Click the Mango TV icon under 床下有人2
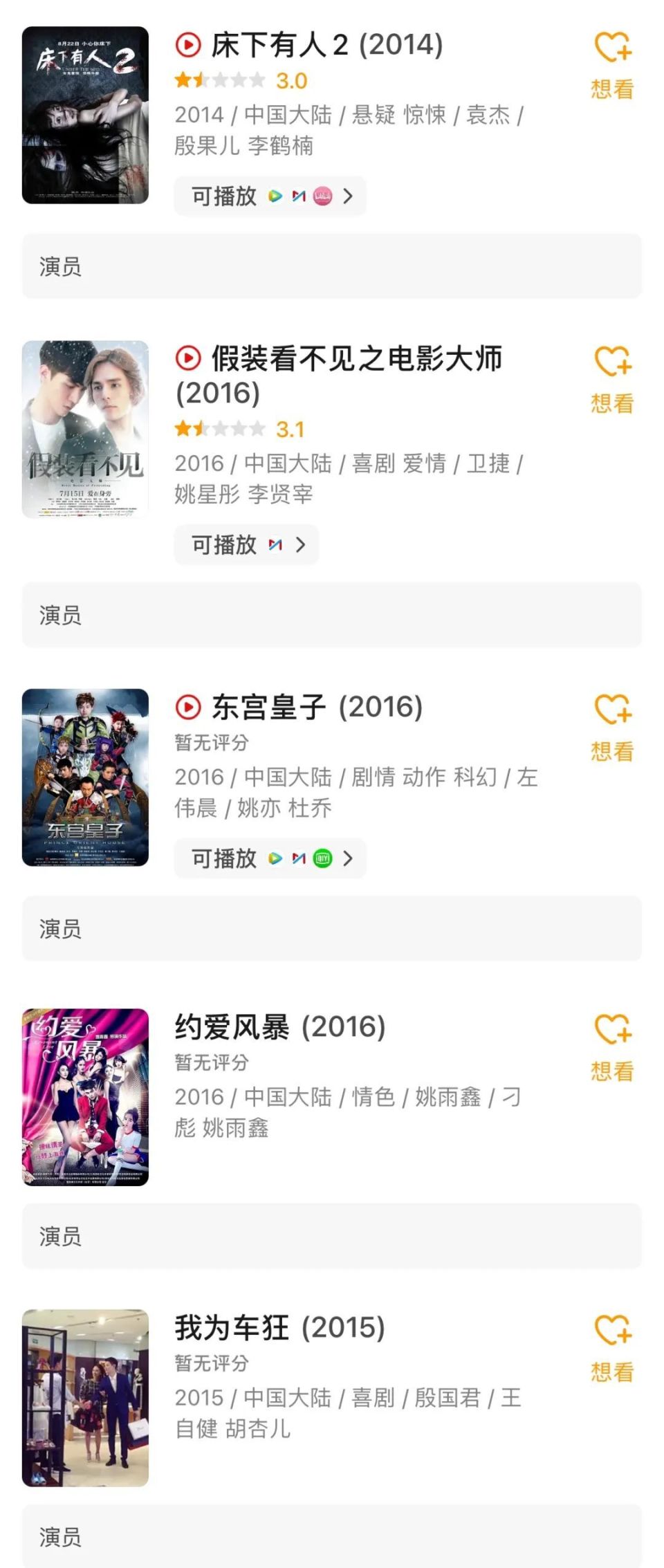Viewport: 664px width, 1568px height. tap(300, 196)
